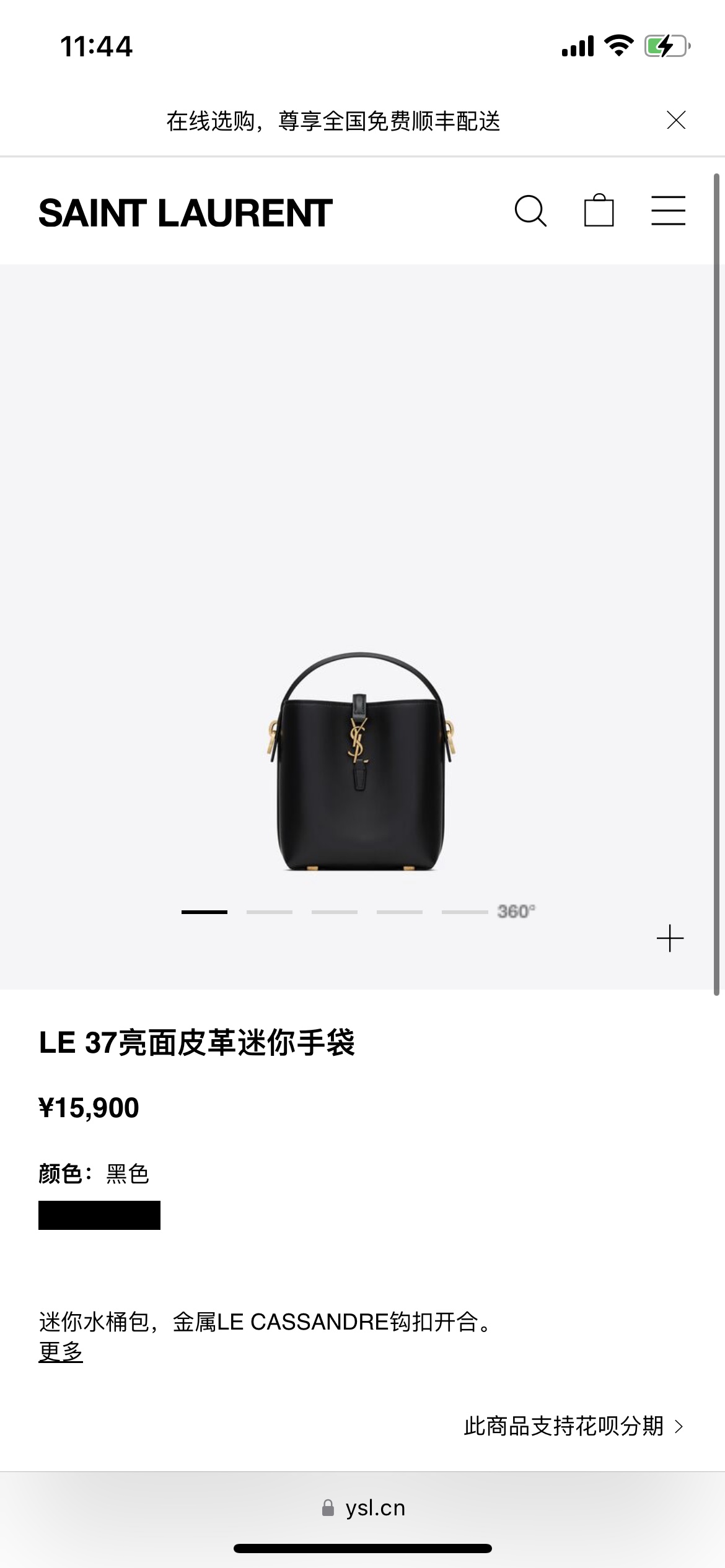
Task: Open the shopping bag
Action: [x=599, y=211]
